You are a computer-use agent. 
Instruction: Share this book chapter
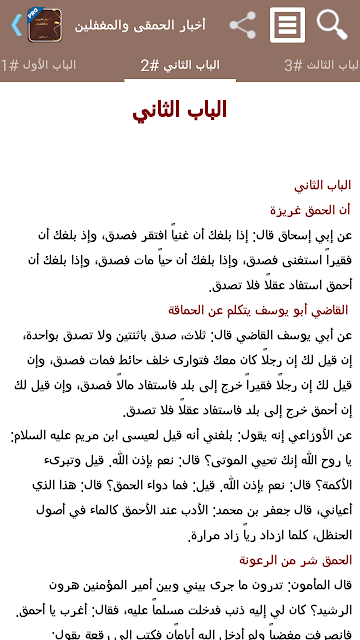242,25
